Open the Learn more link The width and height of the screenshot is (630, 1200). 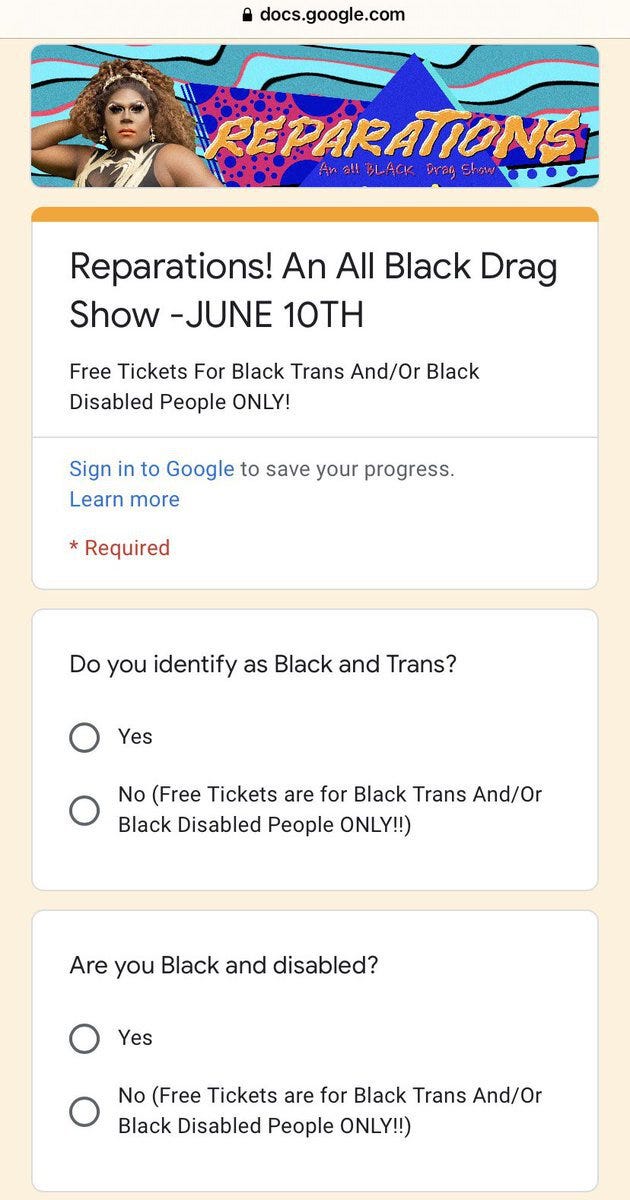point(124,499)
